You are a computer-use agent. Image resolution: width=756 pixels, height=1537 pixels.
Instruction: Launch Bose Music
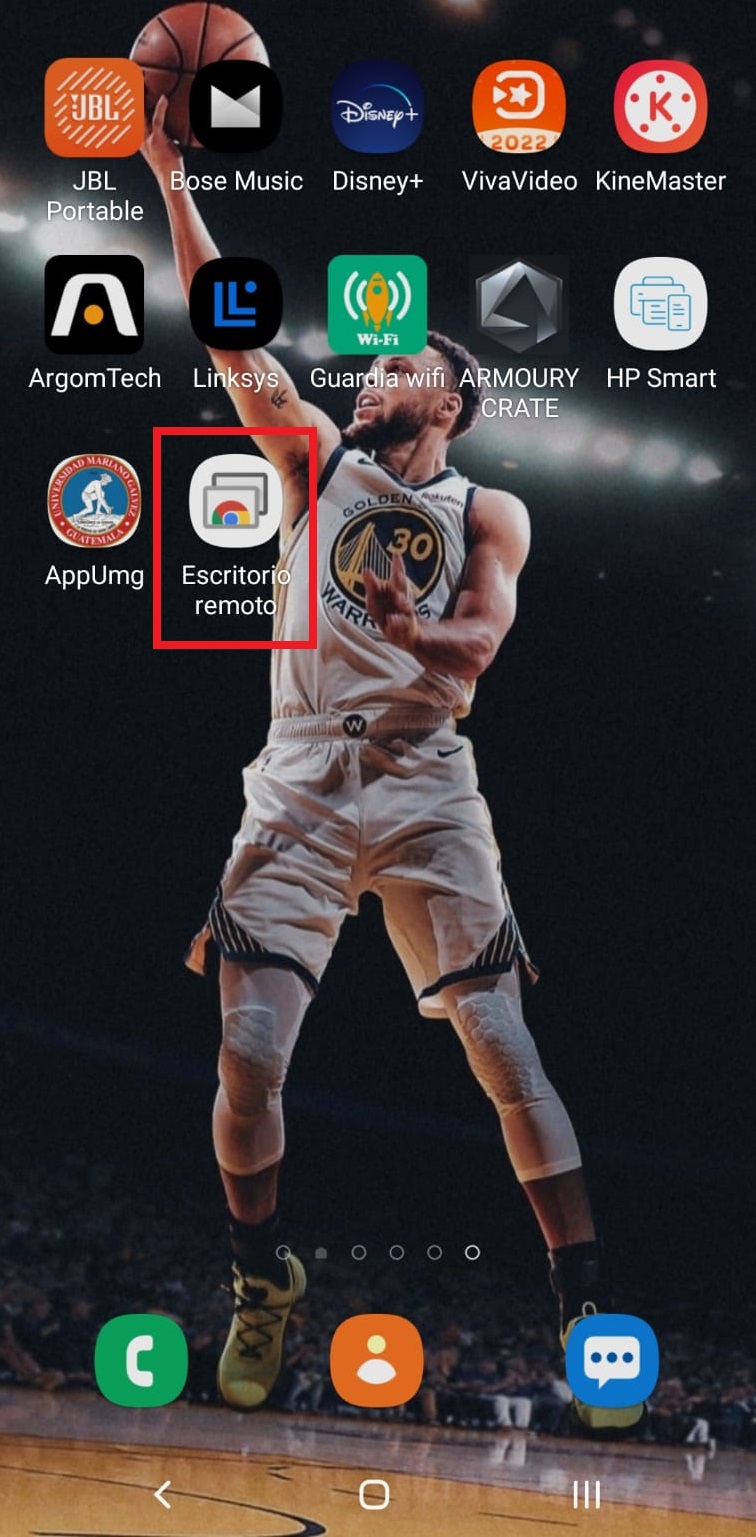pos(236,108)
